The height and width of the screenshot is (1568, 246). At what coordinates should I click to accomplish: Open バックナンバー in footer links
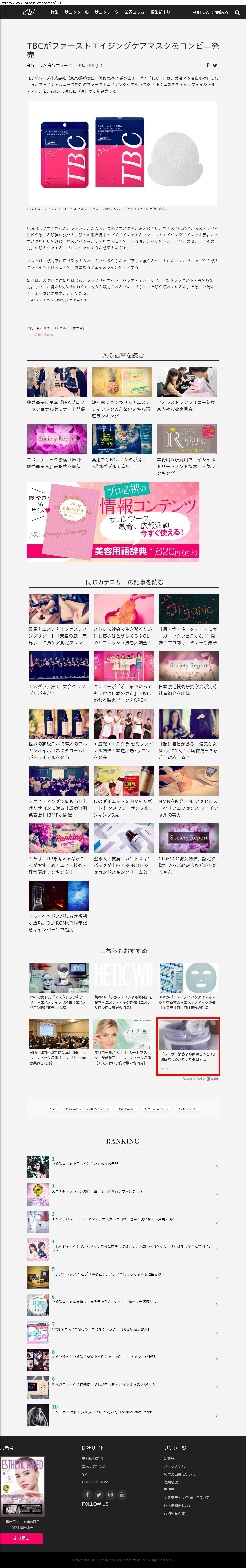(176, 1466)
